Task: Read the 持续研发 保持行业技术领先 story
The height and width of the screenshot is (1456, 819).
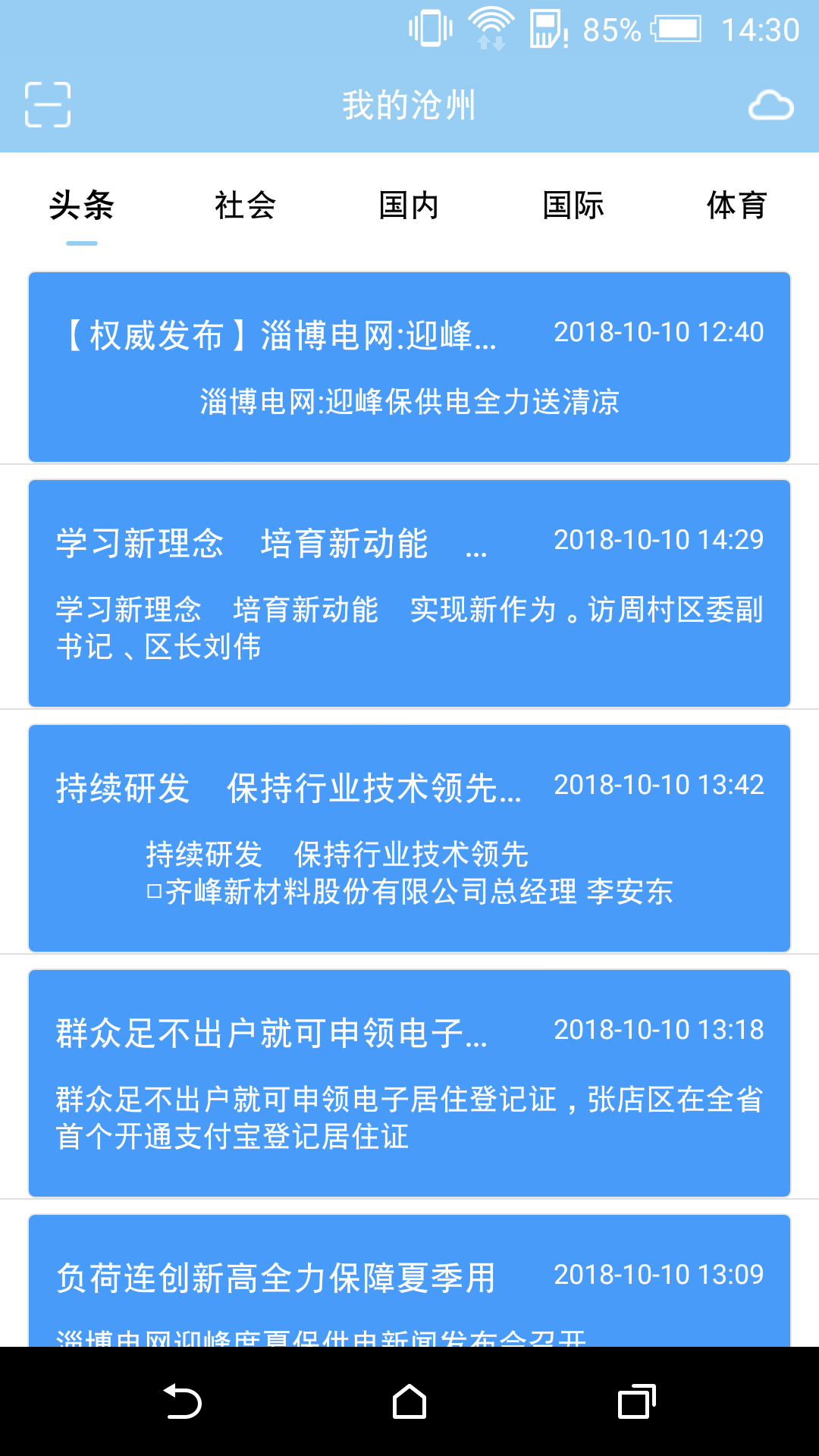Action: 409,838
